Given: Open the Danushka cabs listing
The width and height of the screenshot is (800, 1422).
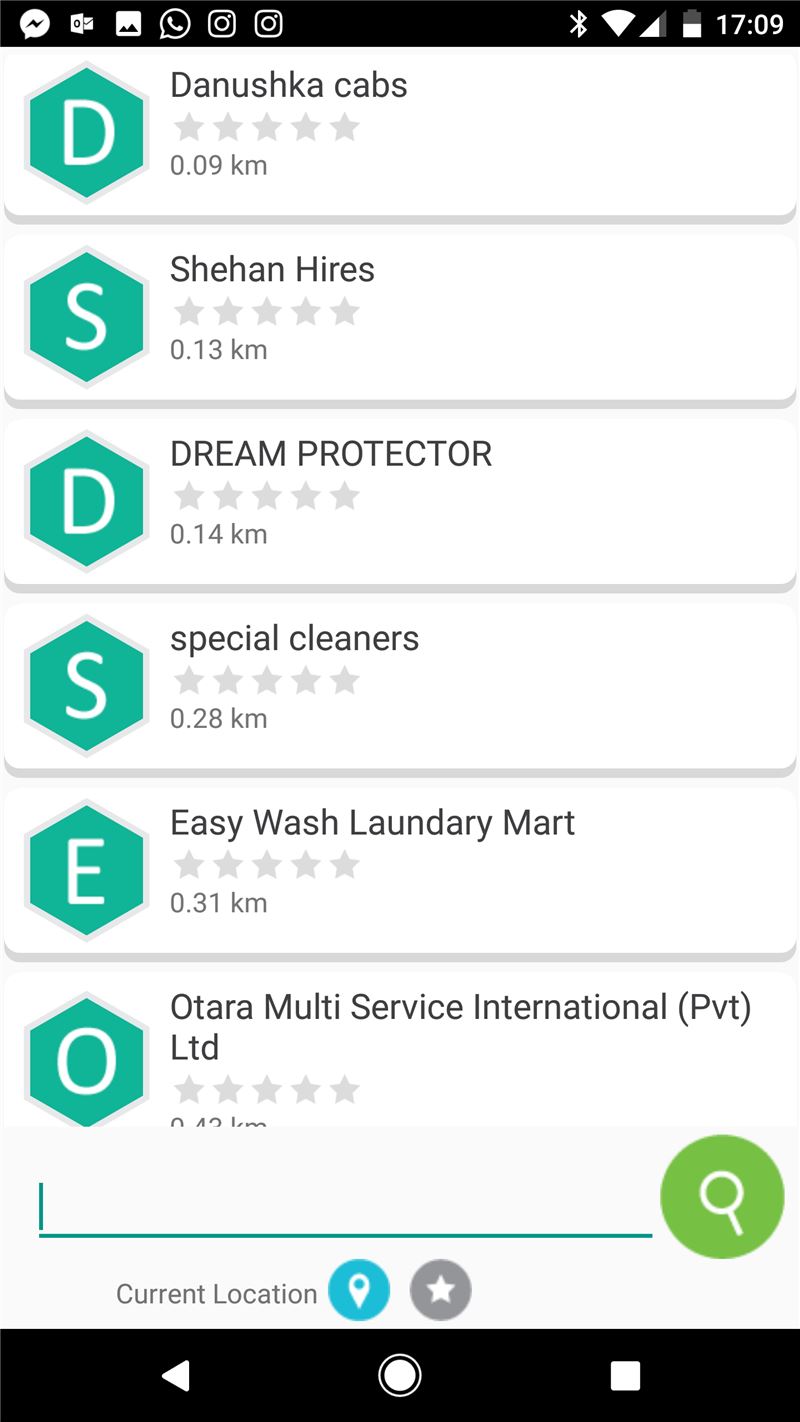Looking at the screenshot, I should coord(400,132).
